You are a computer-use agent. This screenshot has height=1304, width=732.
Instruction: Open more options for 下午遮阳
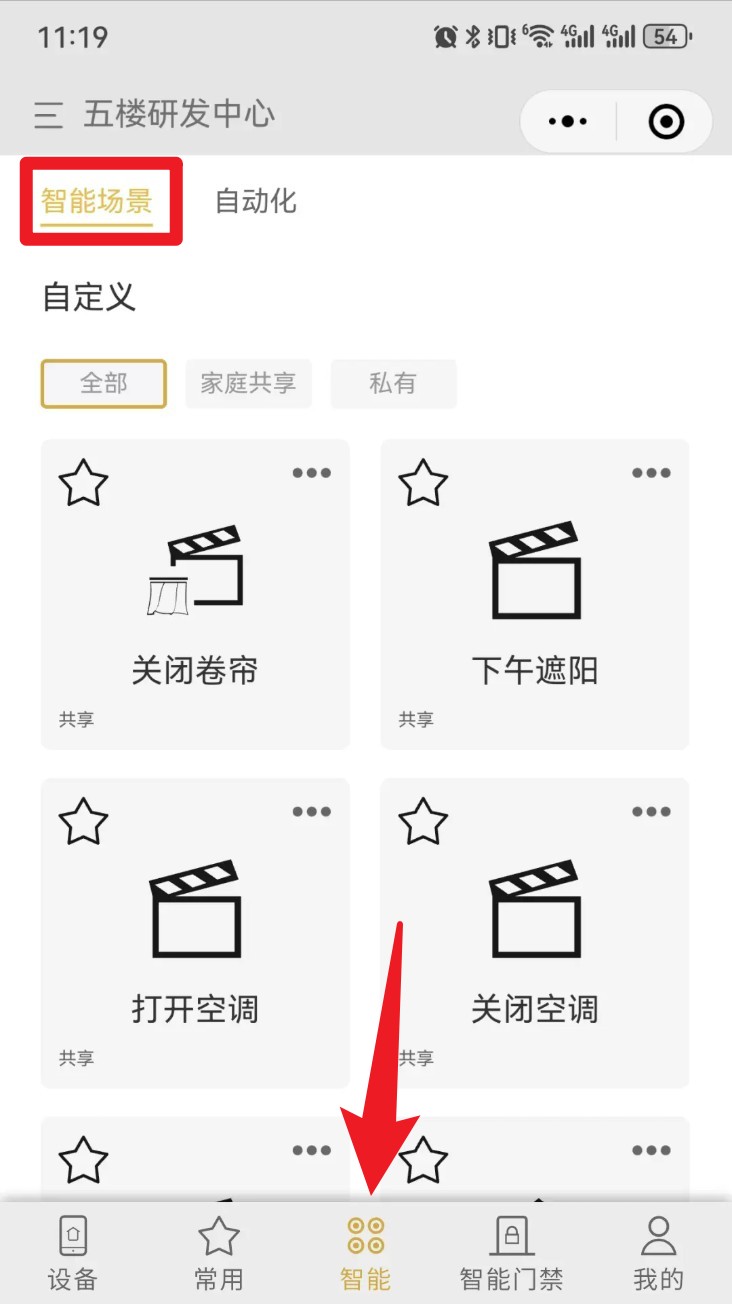[x=652, y=473]
